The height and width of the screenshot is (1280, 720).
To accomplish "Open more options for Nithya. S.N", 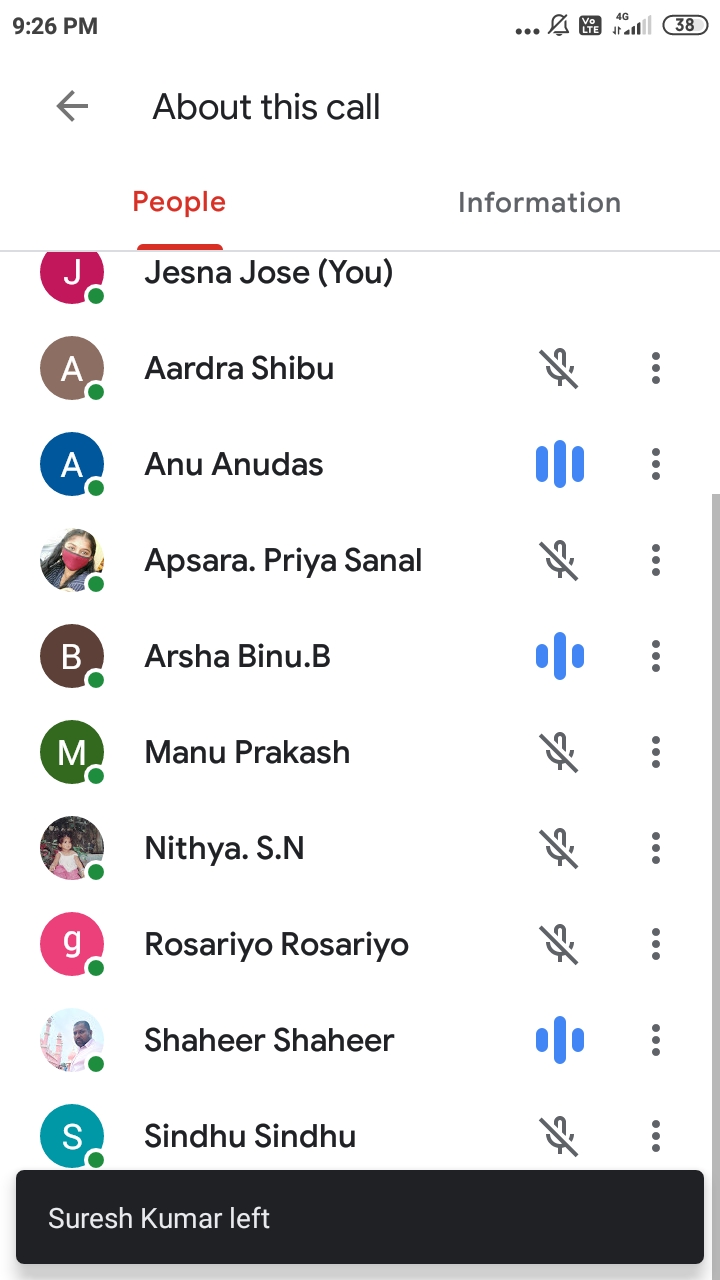I will click(x=656, y=848).
